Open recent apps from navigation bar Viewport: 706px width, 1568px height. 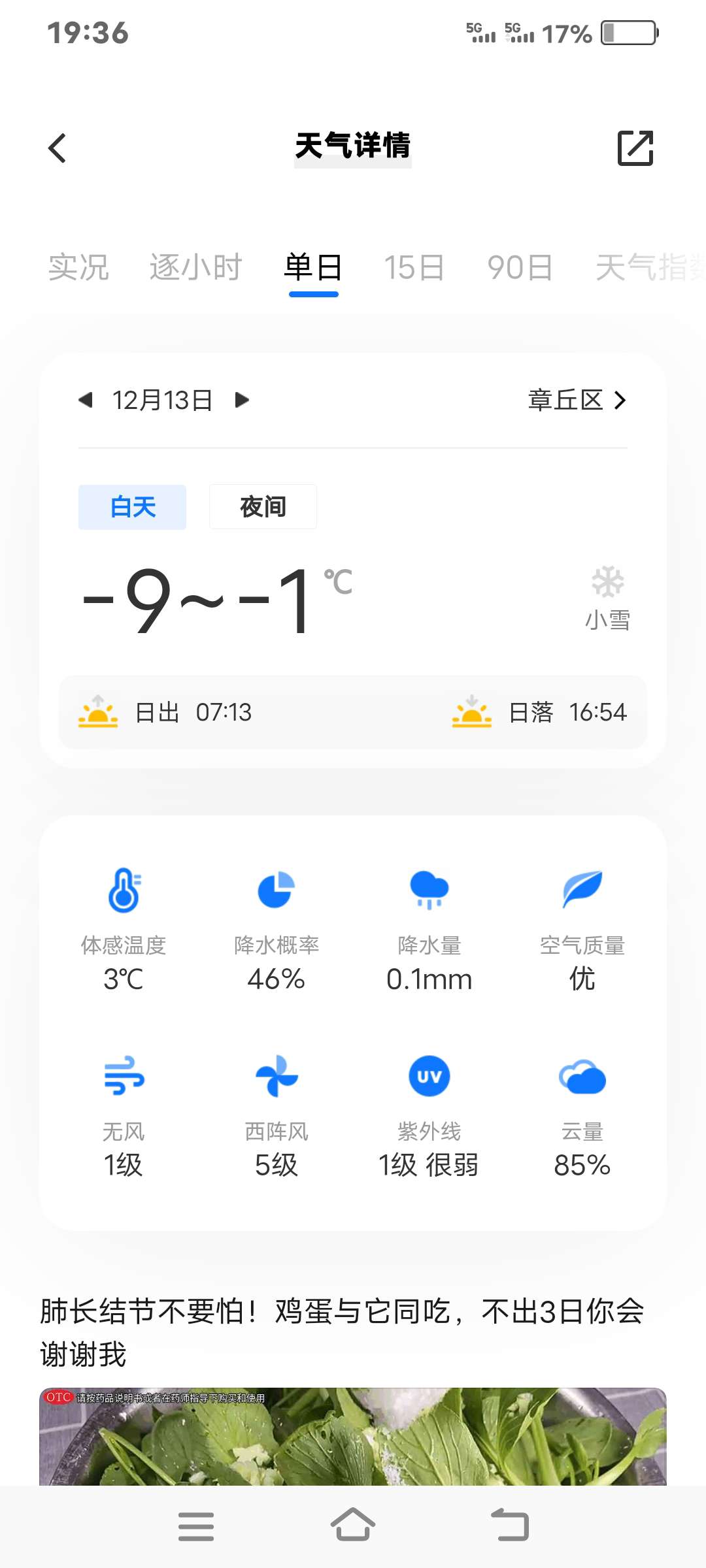(196, 1526)
